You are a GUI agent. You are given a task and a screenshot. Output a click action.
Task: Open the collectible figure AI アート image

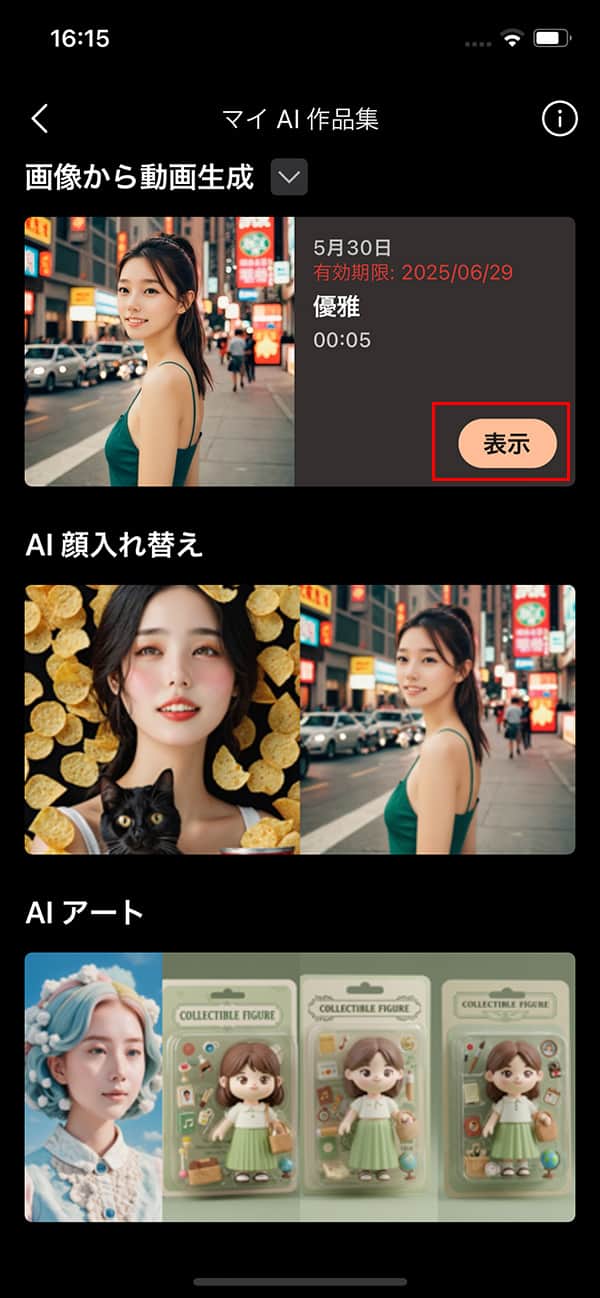pos(368,1087)
